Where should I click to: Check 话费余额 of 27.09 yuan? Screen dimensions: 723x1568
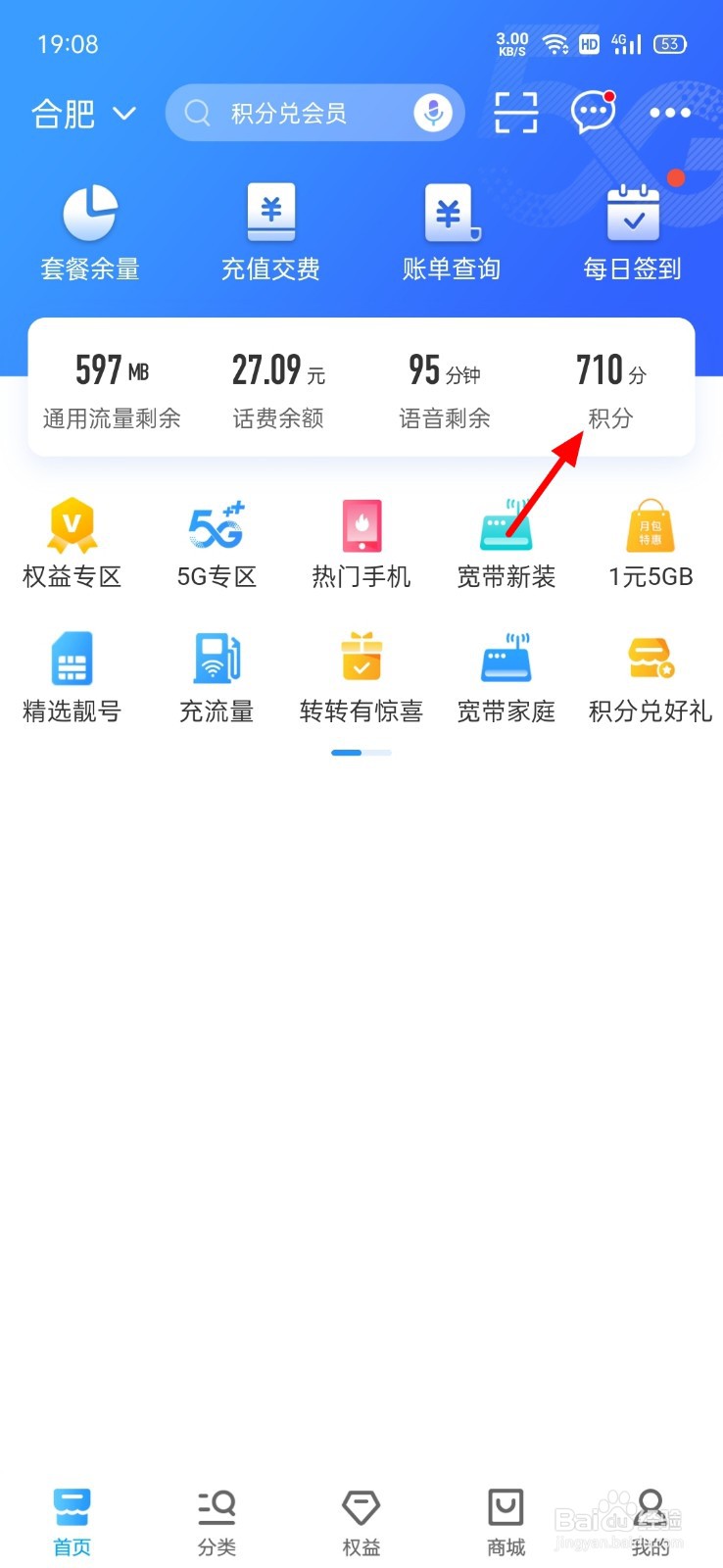(279, 387)
